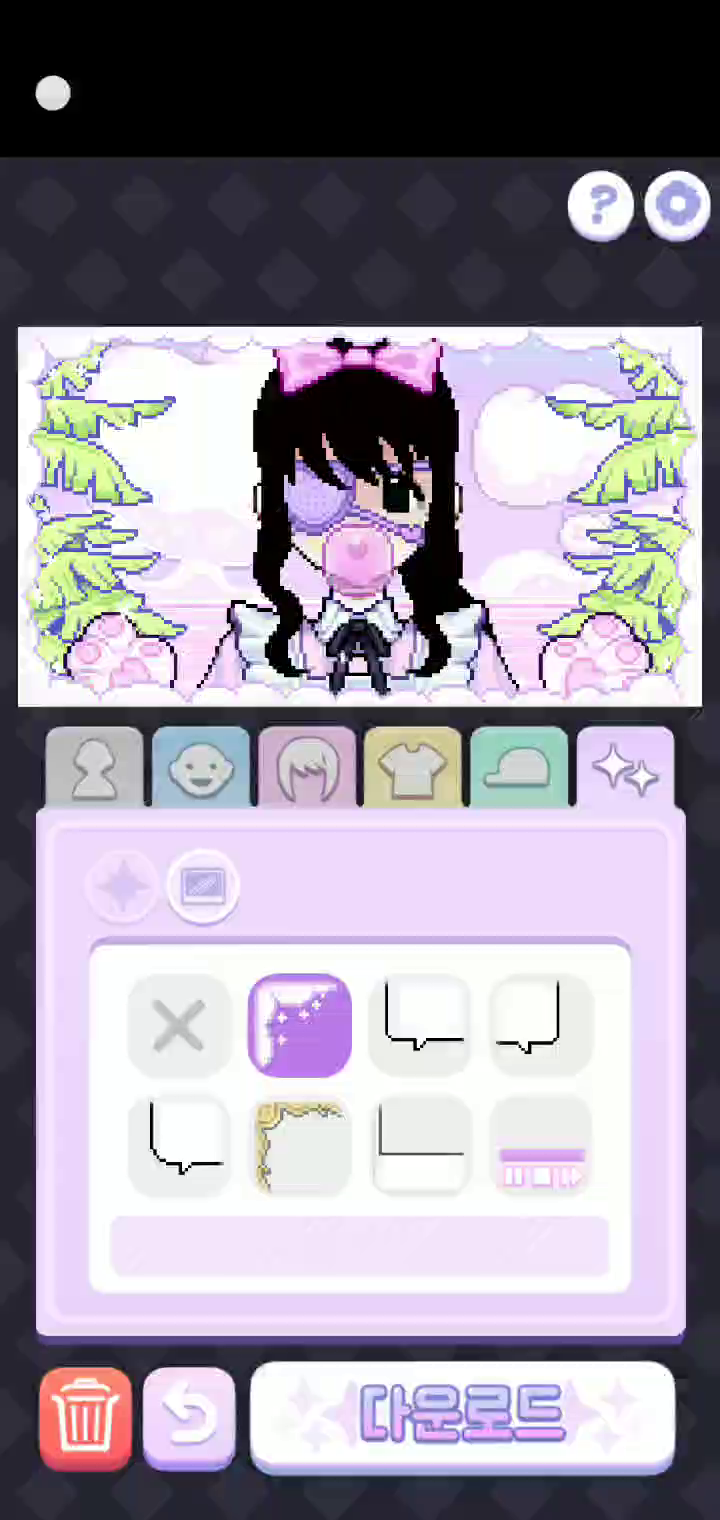The image size is (720, 1520).
Task: Delete the avatar with the trash button
Action: pyautogui.click(x=85, y=1417)
